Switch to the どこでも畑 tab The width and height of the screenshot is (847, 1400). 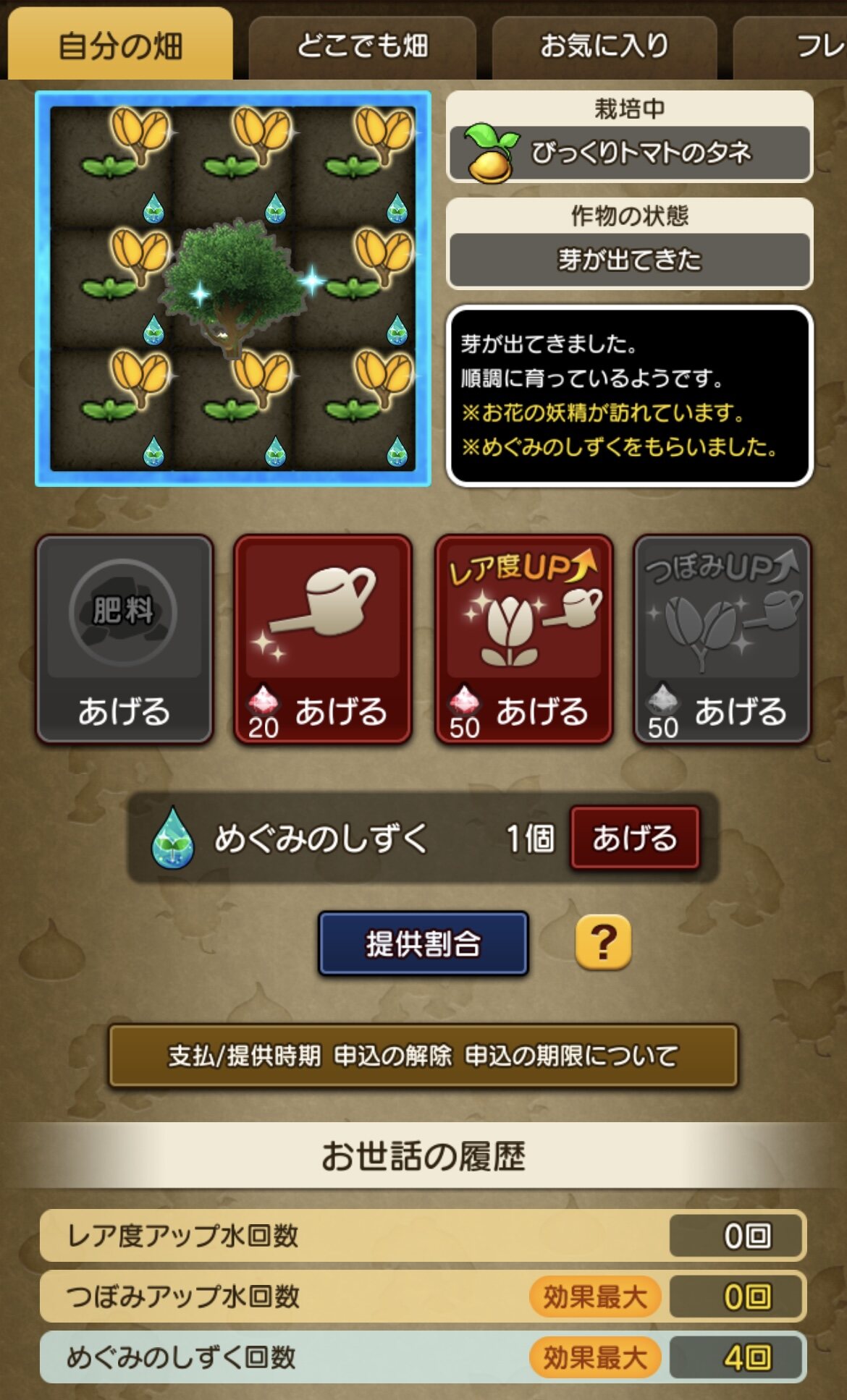(x=362, y=47)
